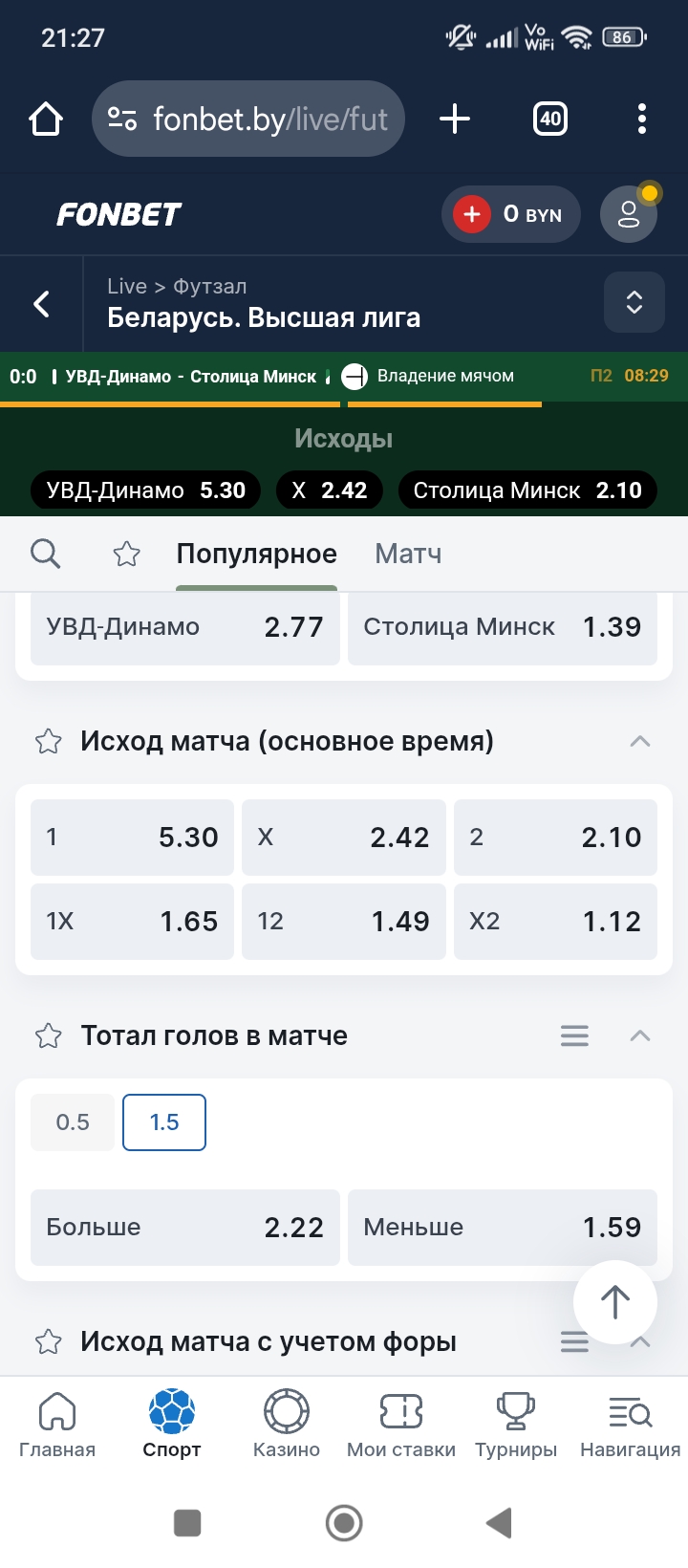Switch to the Популярное tab
This screenshot has height=1568, width=688.
[256, 554]
